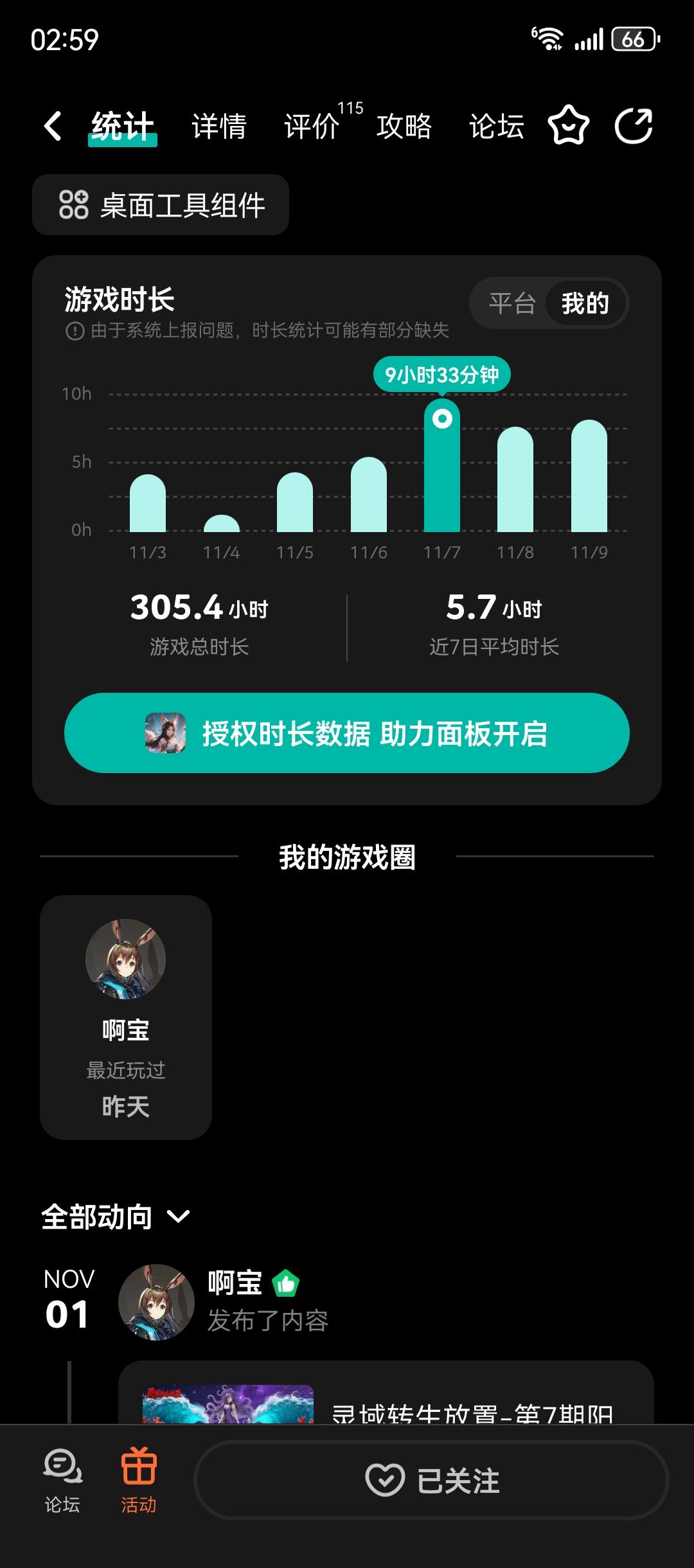Tap the info icon next to 时长统计 notice

pos(75,332)
